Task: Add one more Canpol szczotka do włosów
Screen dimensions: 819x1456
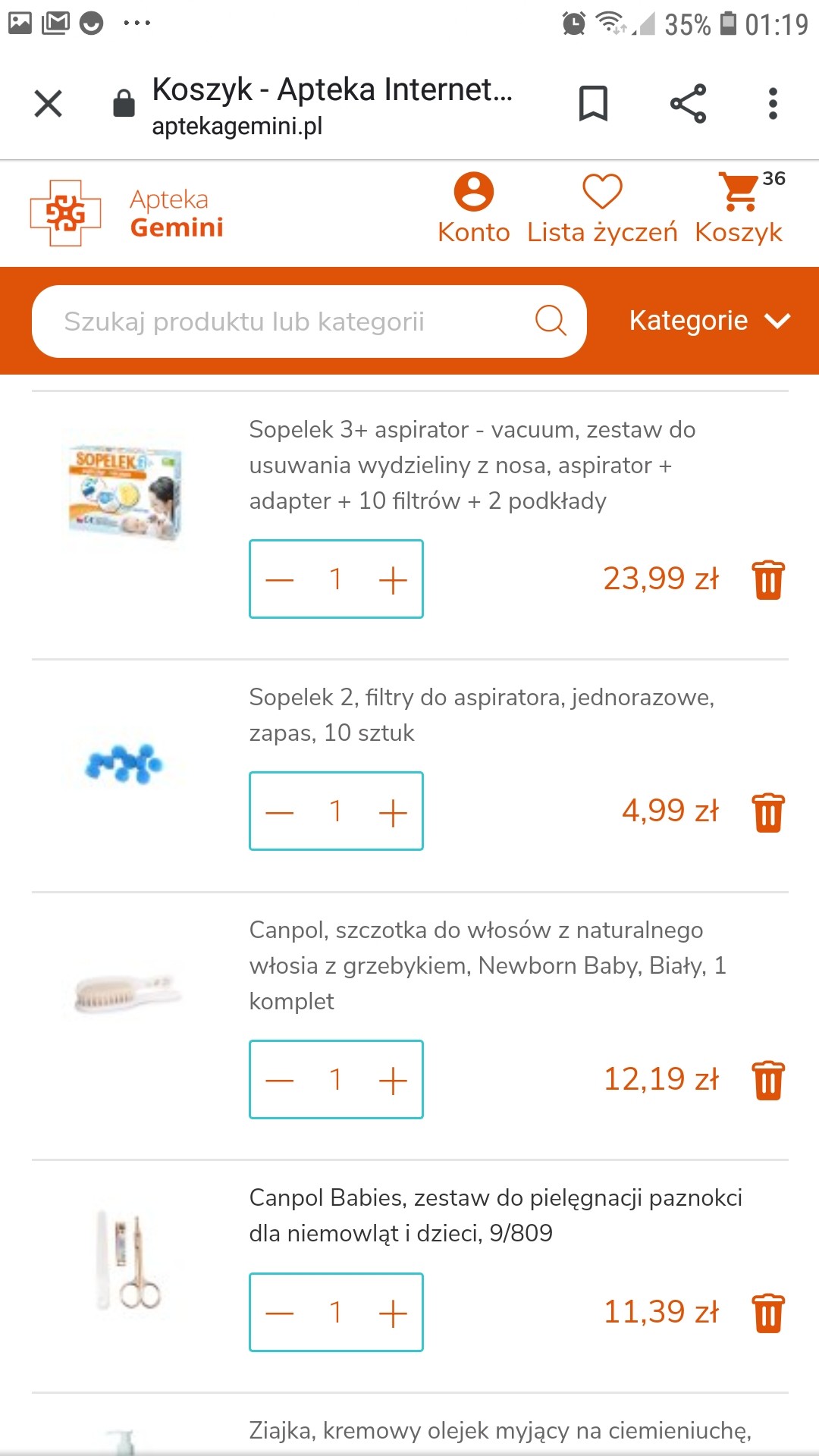Action: 393,1081
